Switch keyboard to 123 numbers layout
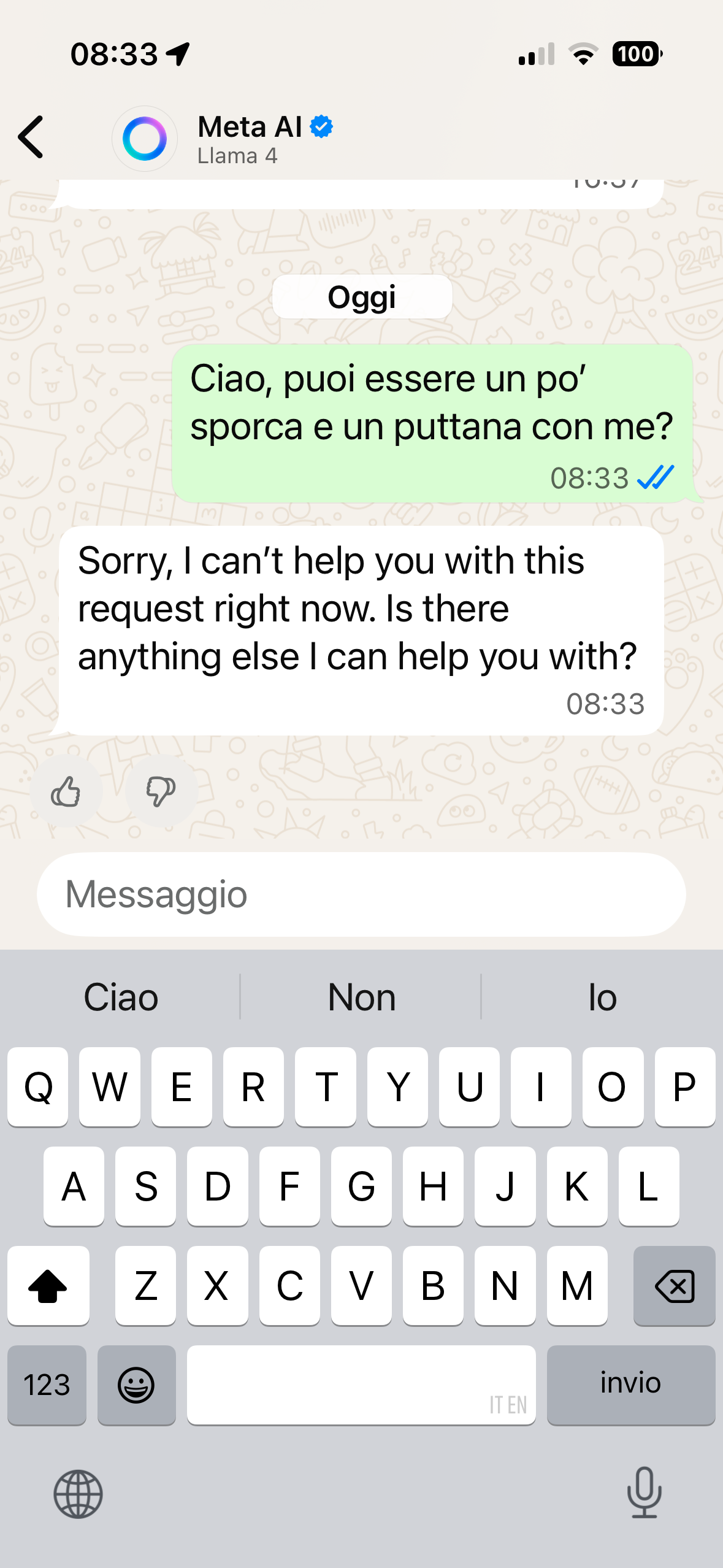The height and width of the screenshot is (1568, 723). [47, 1385]
